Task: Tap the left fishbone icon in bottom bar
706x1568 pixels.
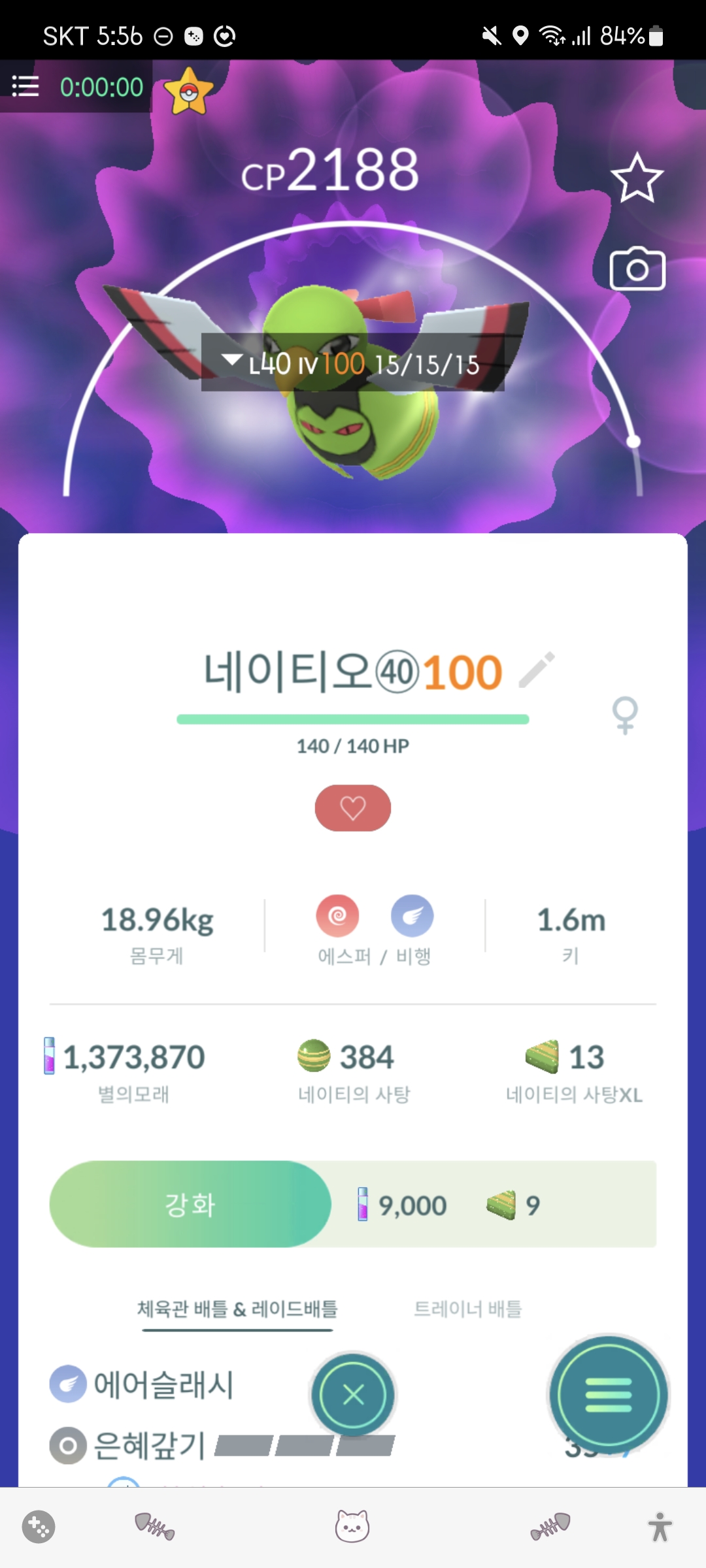Action: tap(154, 1527)
